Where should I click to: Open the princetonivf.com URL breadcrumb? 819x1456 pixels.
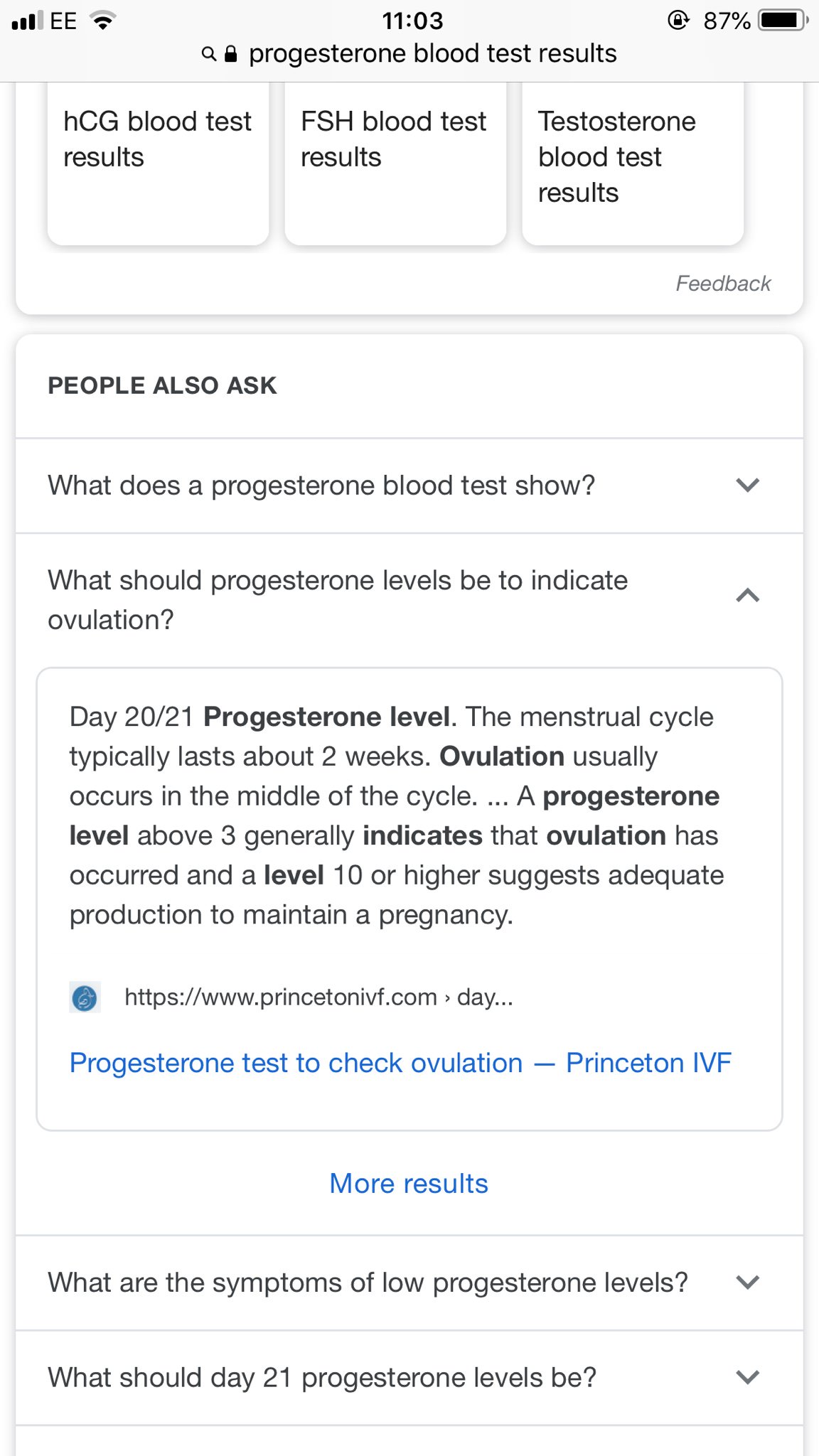pos(319,997)
